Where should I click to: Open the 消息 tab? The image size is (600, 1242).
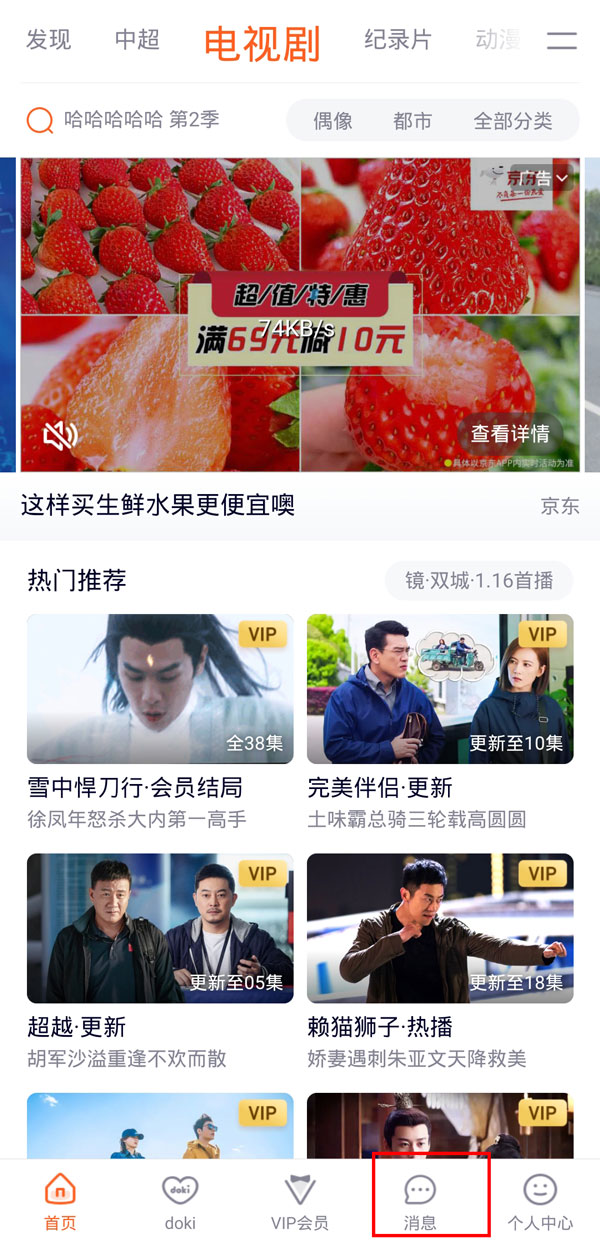click(420, 1201)
